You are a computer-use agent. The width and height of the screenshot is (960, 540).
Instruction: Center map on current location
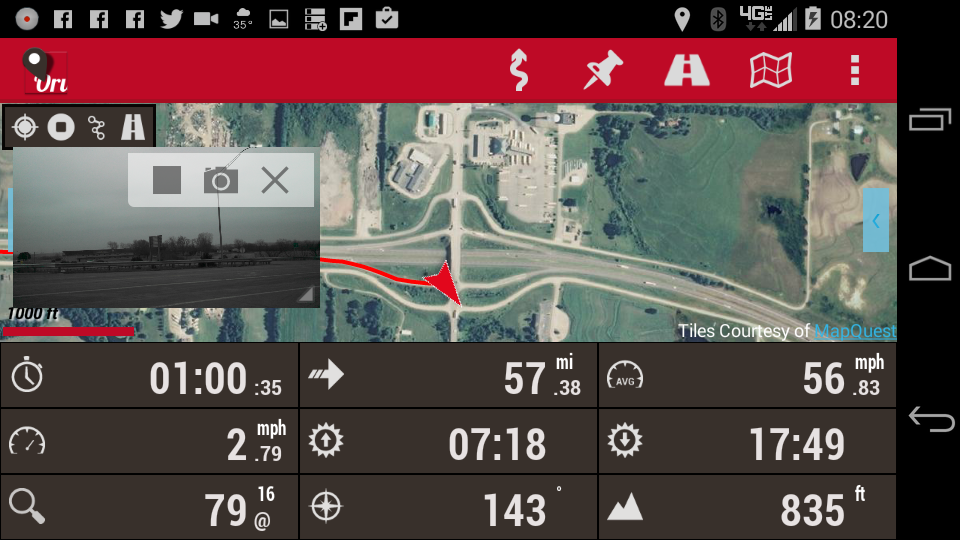click(x=26, y=127)
